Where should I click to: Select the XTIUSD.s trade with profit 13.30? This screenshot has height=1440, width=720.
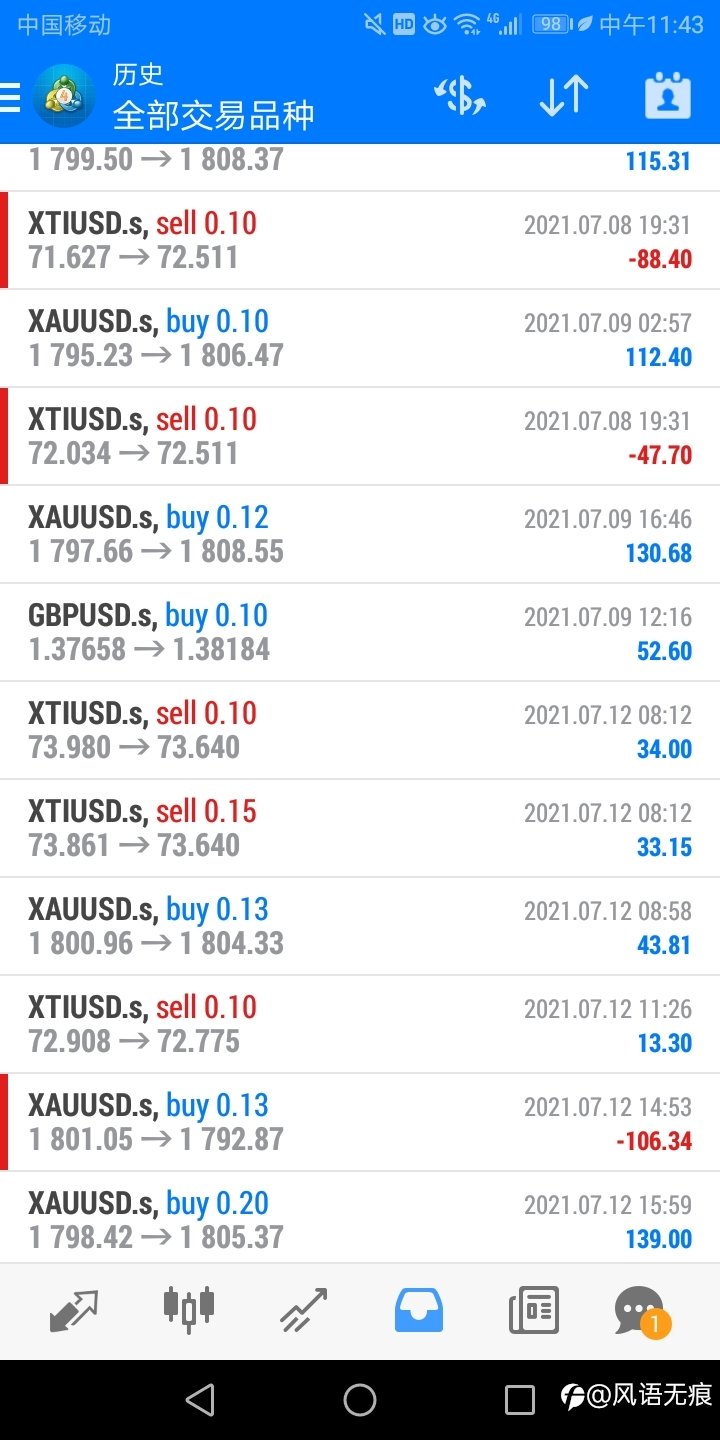360,1025
